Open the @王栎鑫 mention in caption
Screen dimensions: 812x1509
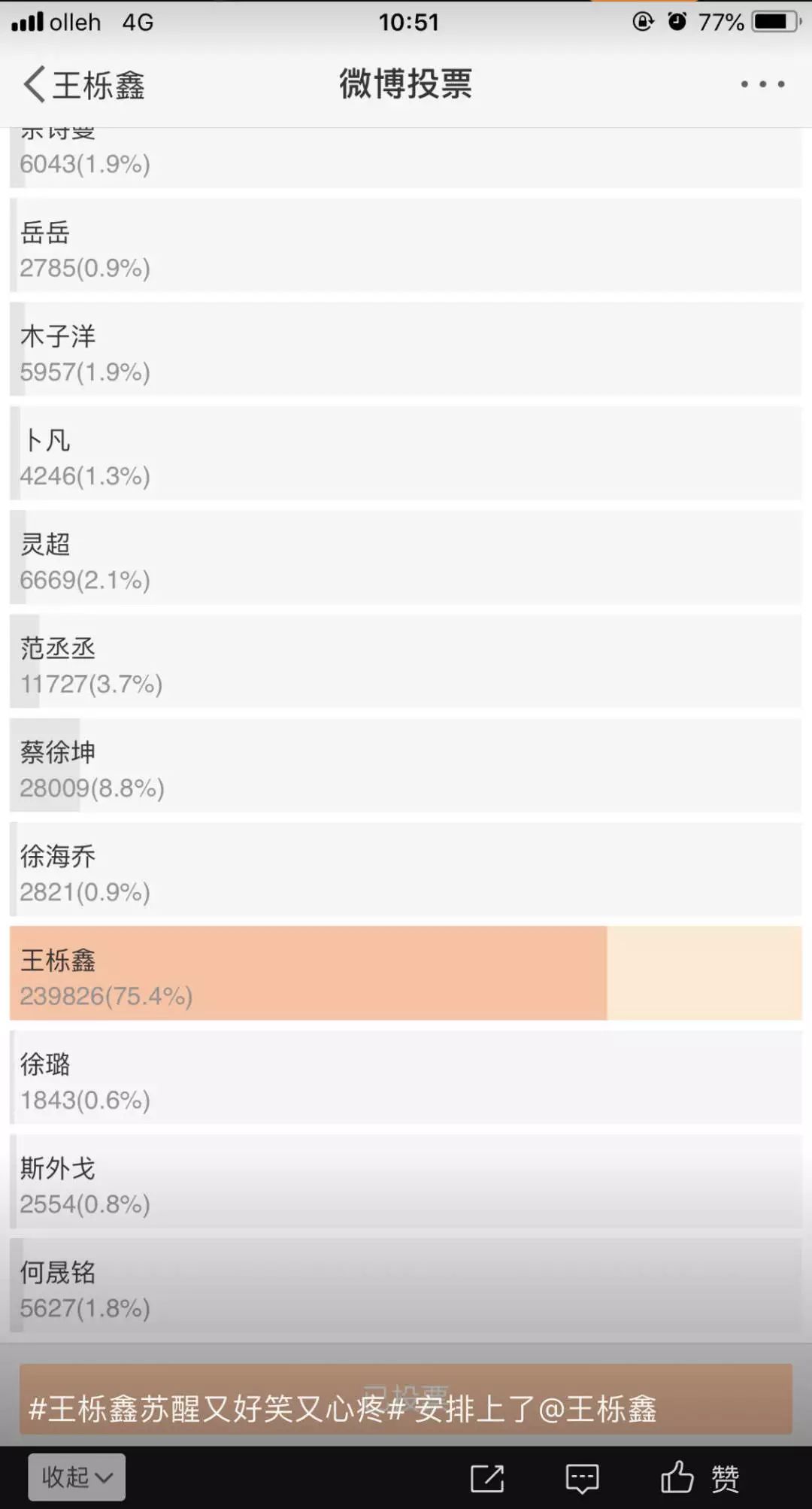click(597, 1409)
